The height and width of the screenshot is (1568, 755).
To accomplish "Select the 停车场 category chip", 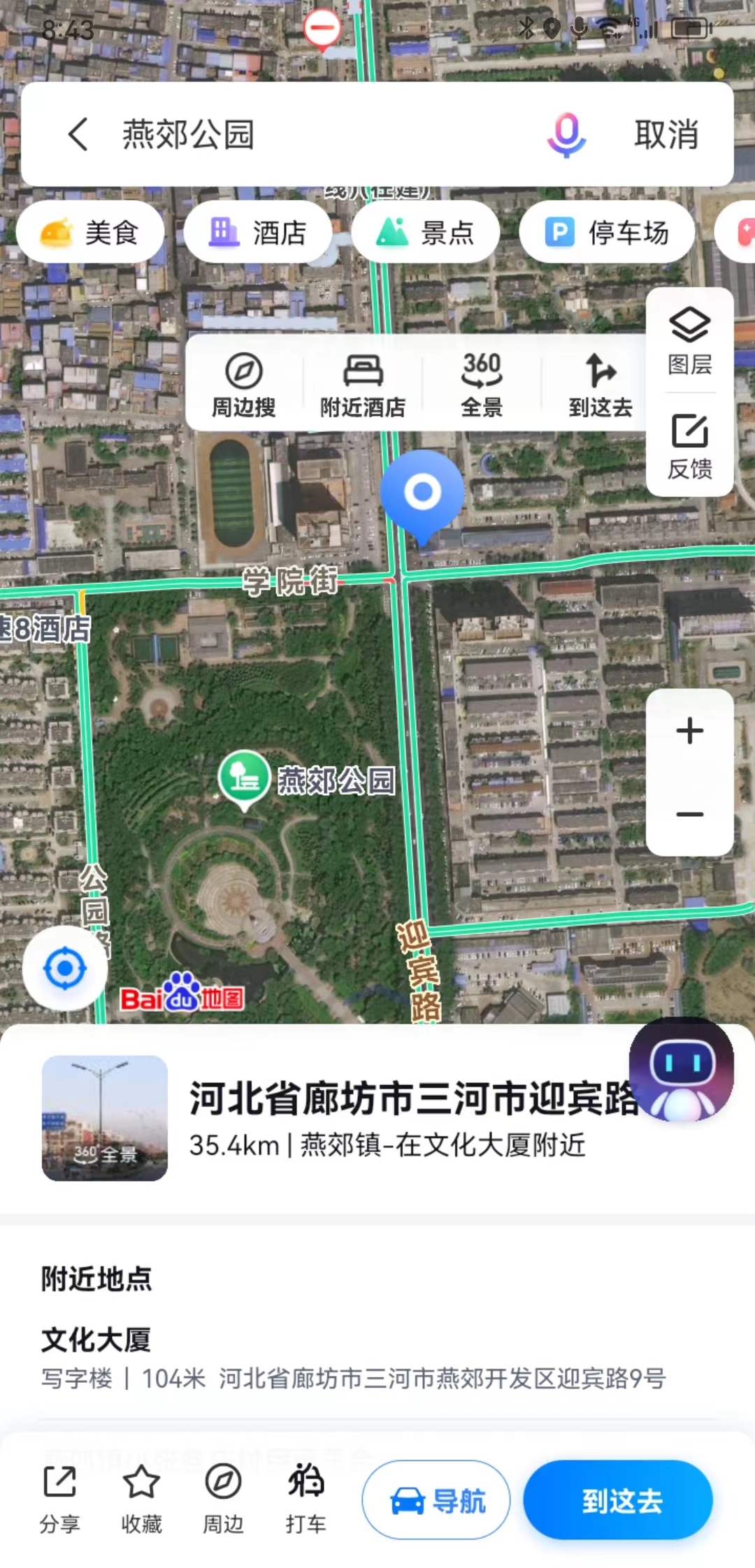I will click(x=607, y=233).
